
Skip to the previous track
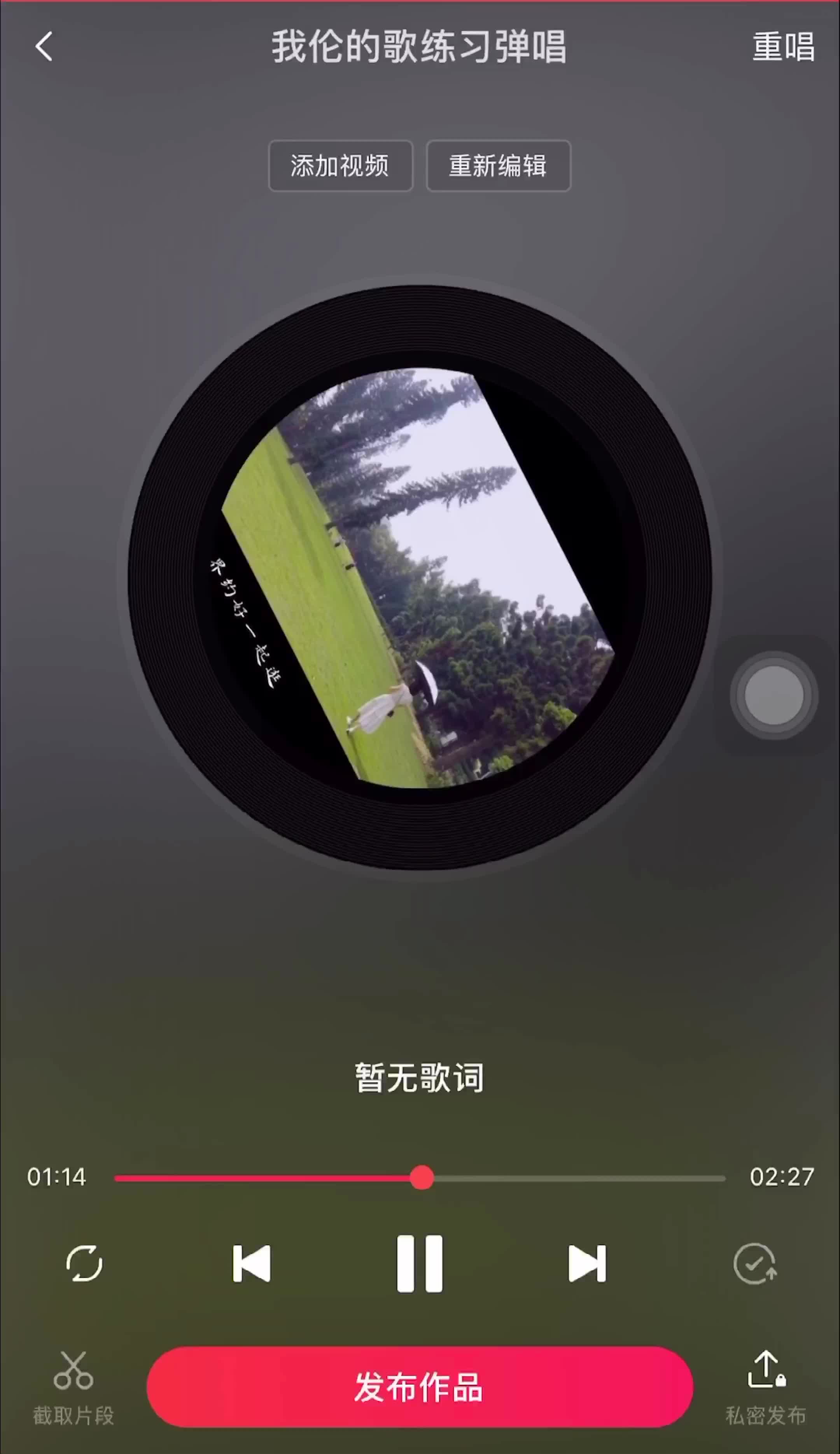[252, 1263]
